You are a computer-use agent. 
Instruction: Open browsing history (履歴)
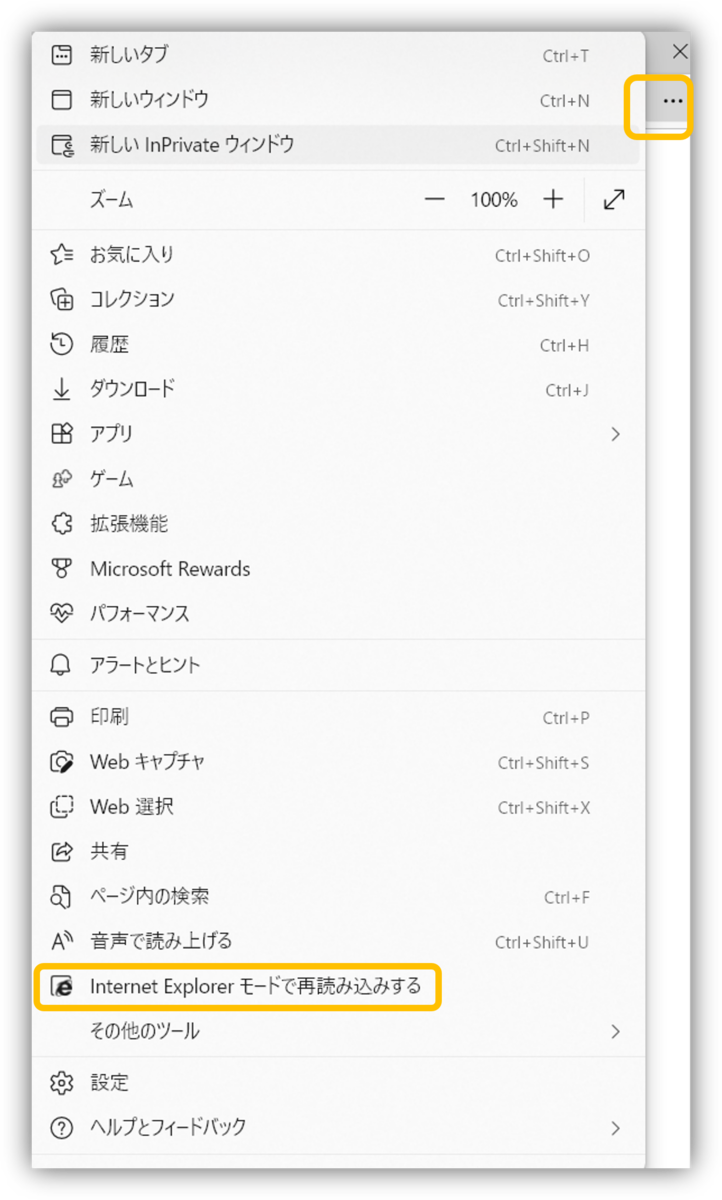click(x=338, y=345)
